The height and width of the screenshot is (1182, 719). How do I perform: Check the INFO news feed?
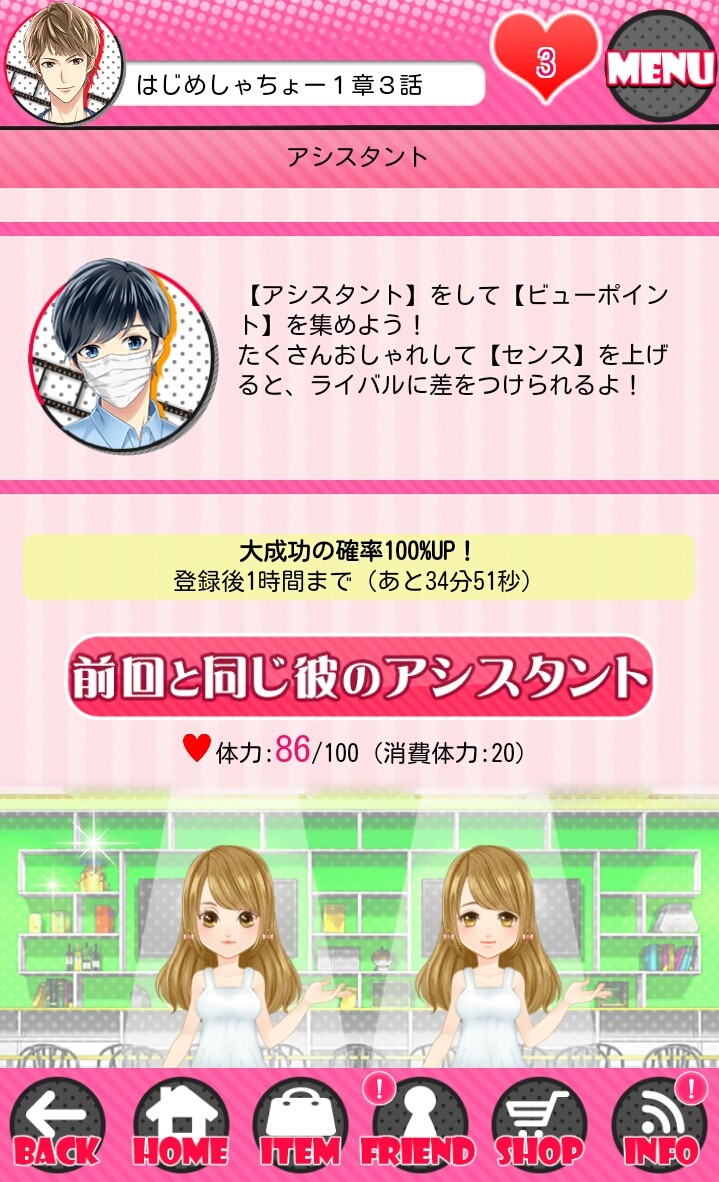tap(660, 1125)
